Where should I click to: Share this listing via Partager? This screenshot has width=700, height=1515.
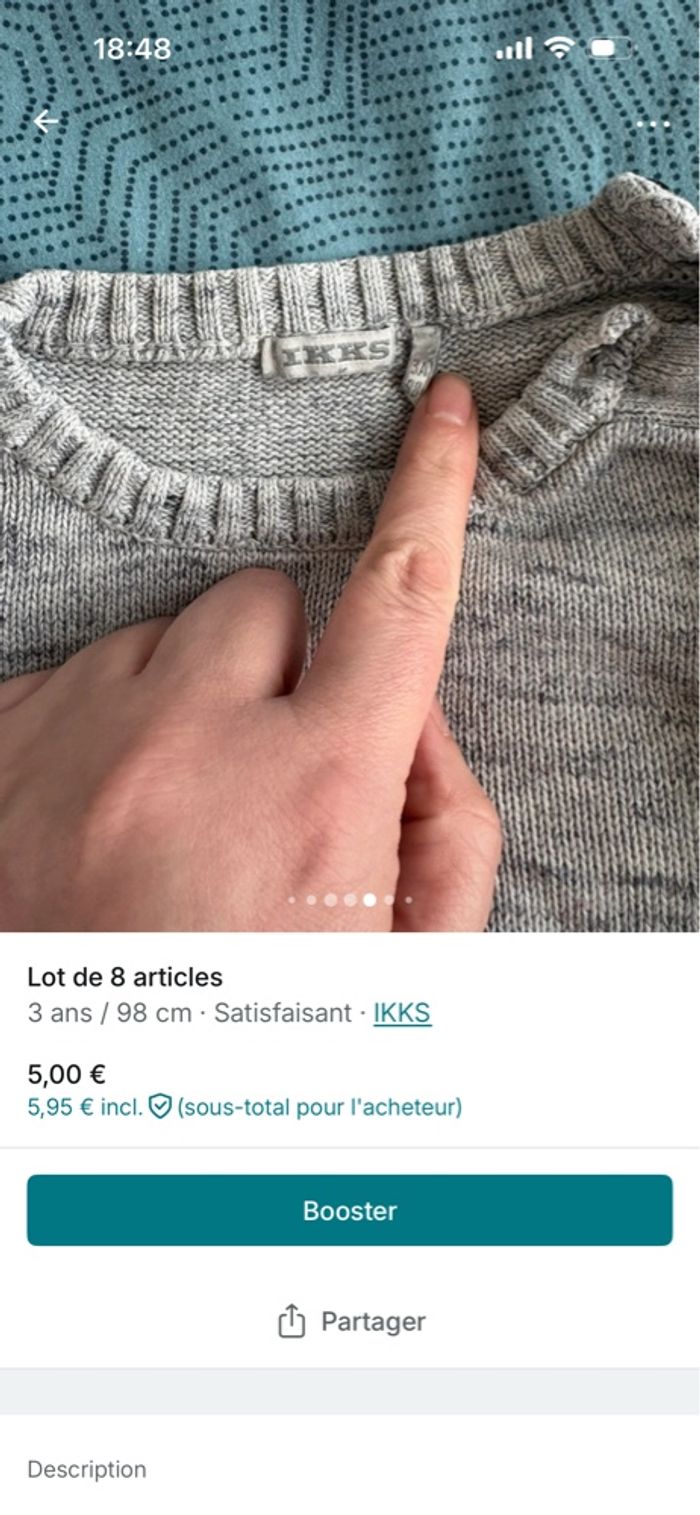coord(350,1321)
